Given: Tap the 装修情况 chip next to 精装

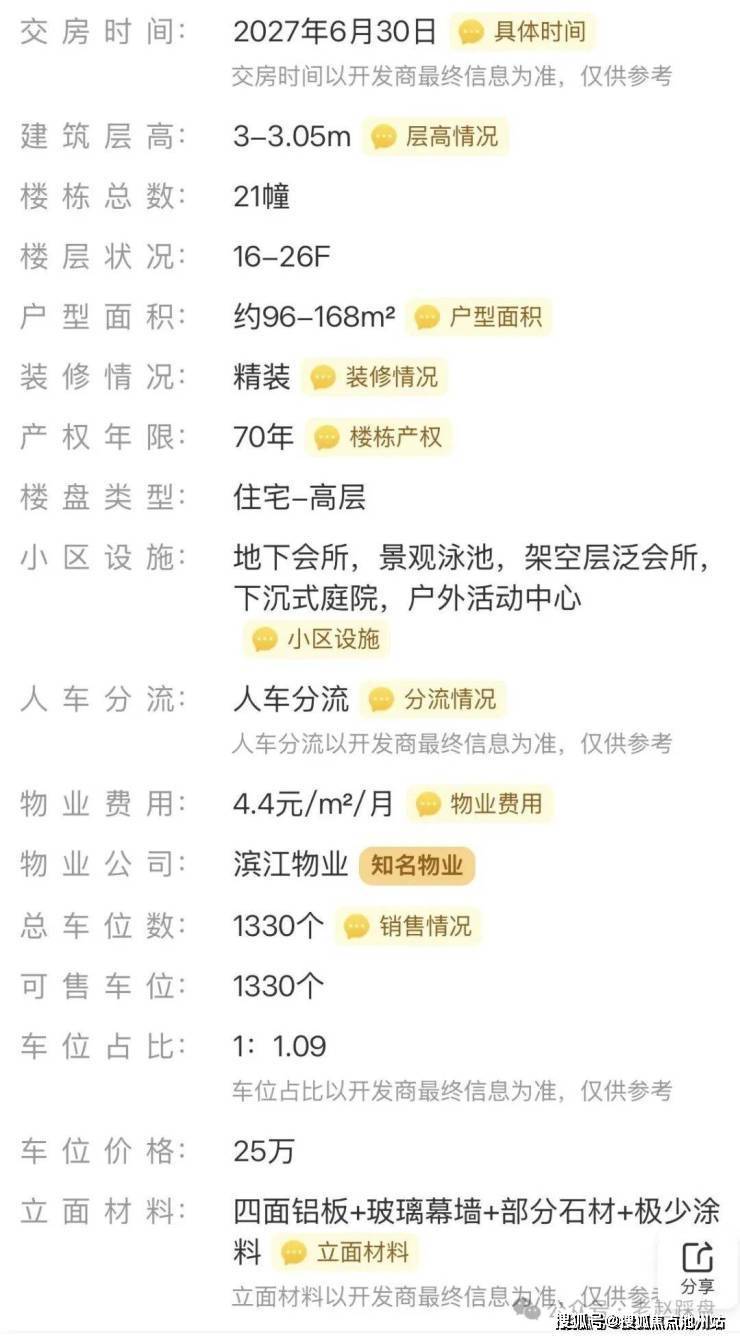Looking at the screenshot, I should 375,377.
